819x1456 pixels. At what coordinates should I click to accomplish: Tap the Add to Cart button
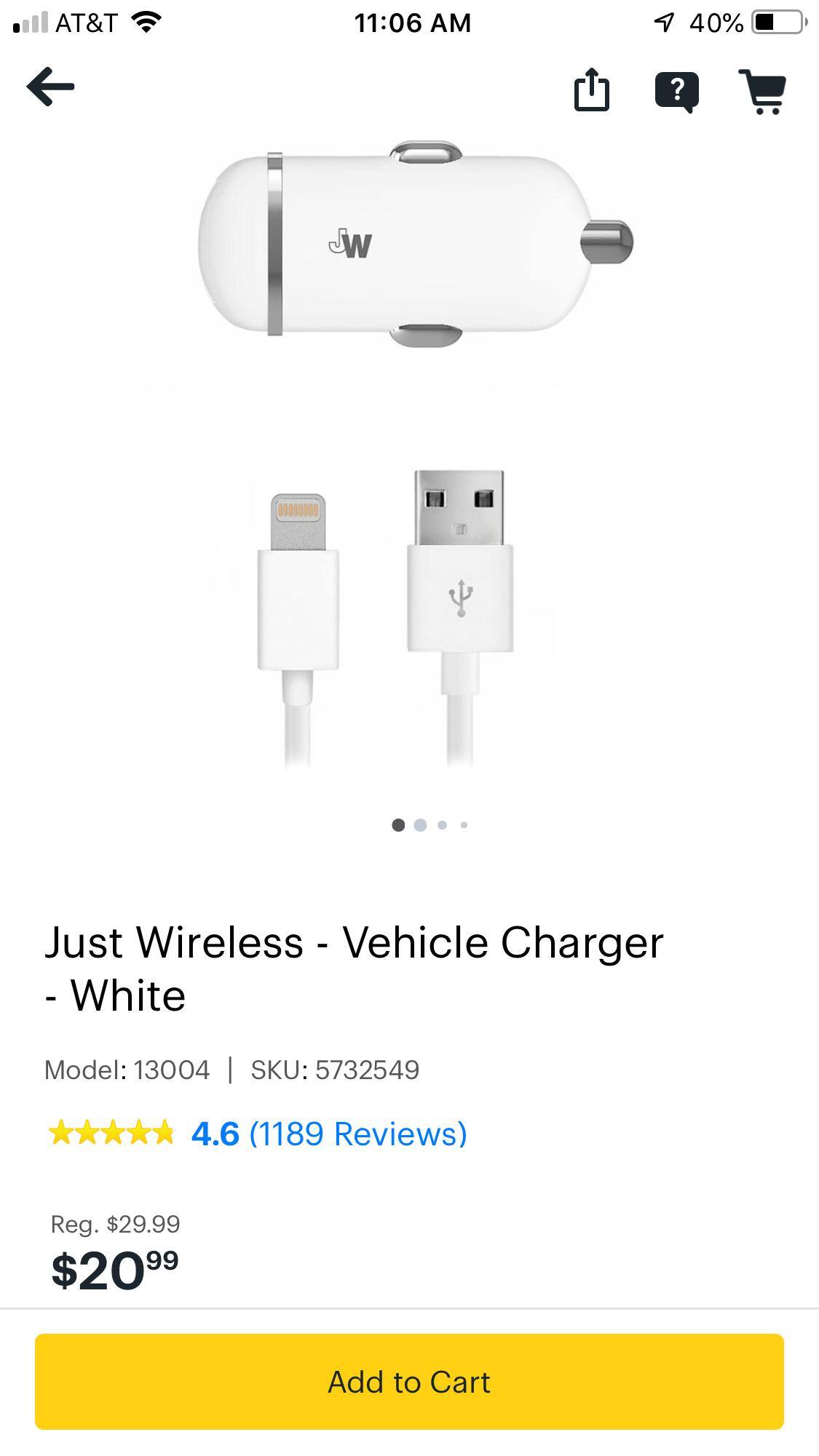[409, 1381]
